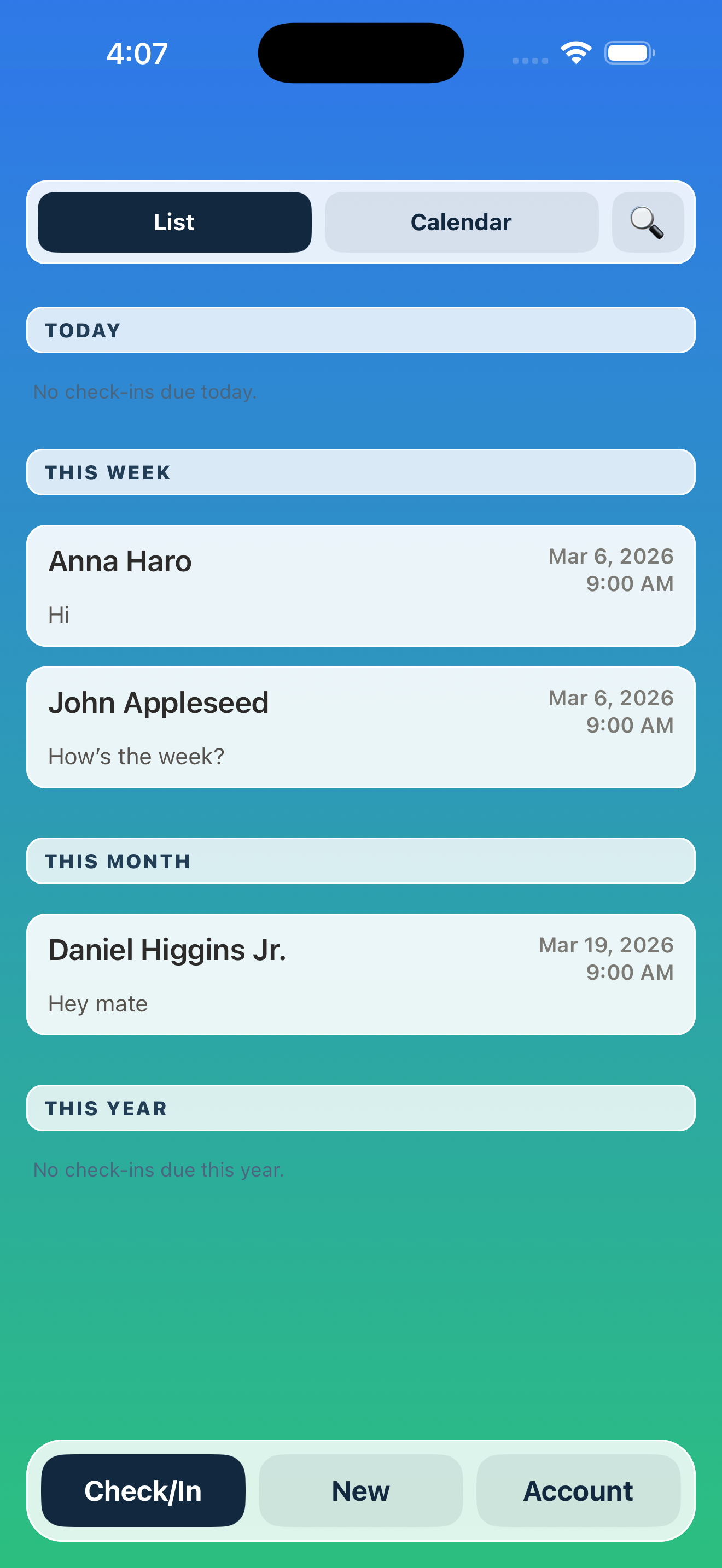Tap the 'No check-ins due this year' message
This screenshot has height=1568, width=722.
tap(158, 1169)
